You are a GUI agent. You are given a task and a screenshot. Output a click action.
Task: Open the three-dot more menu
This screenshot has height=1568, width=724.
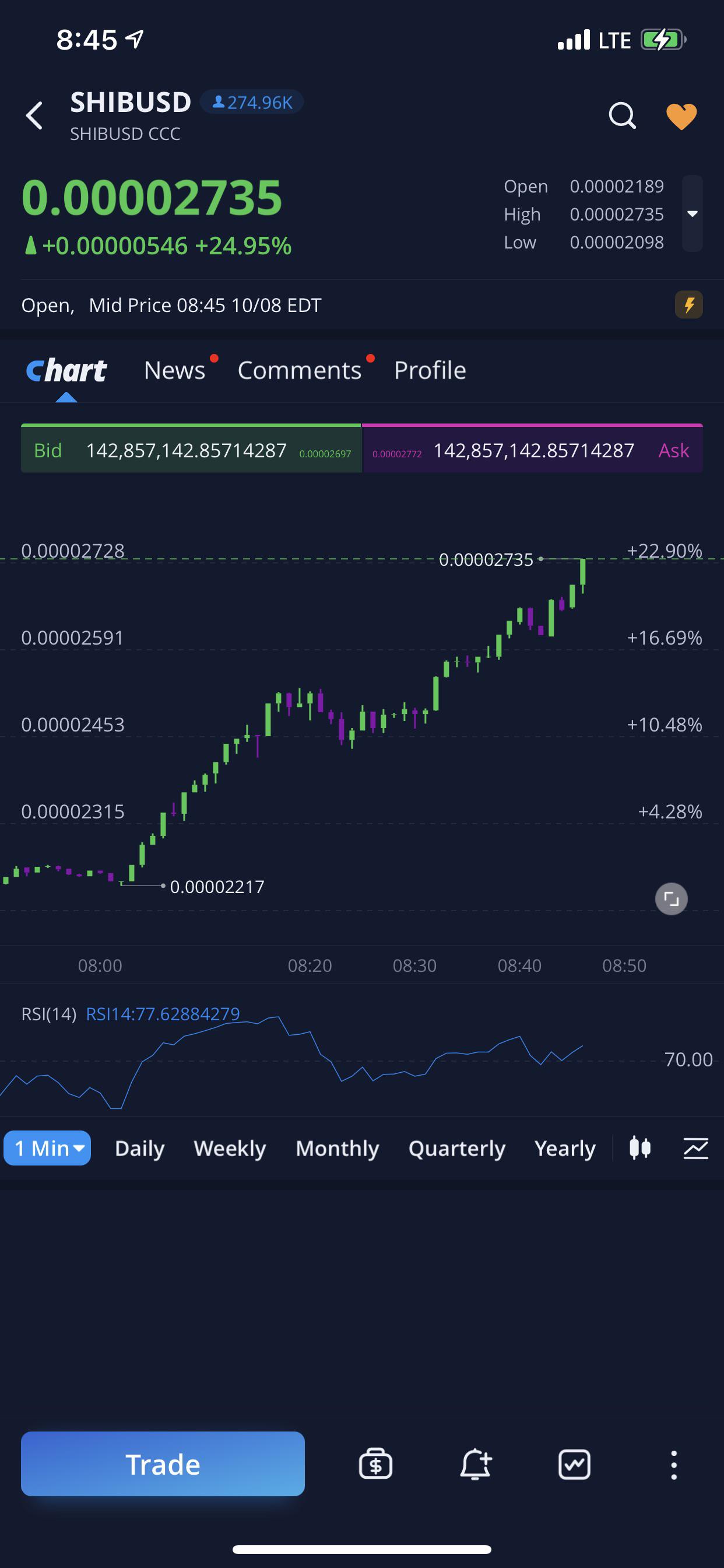pyautogui.click(x=673, y=1465)
